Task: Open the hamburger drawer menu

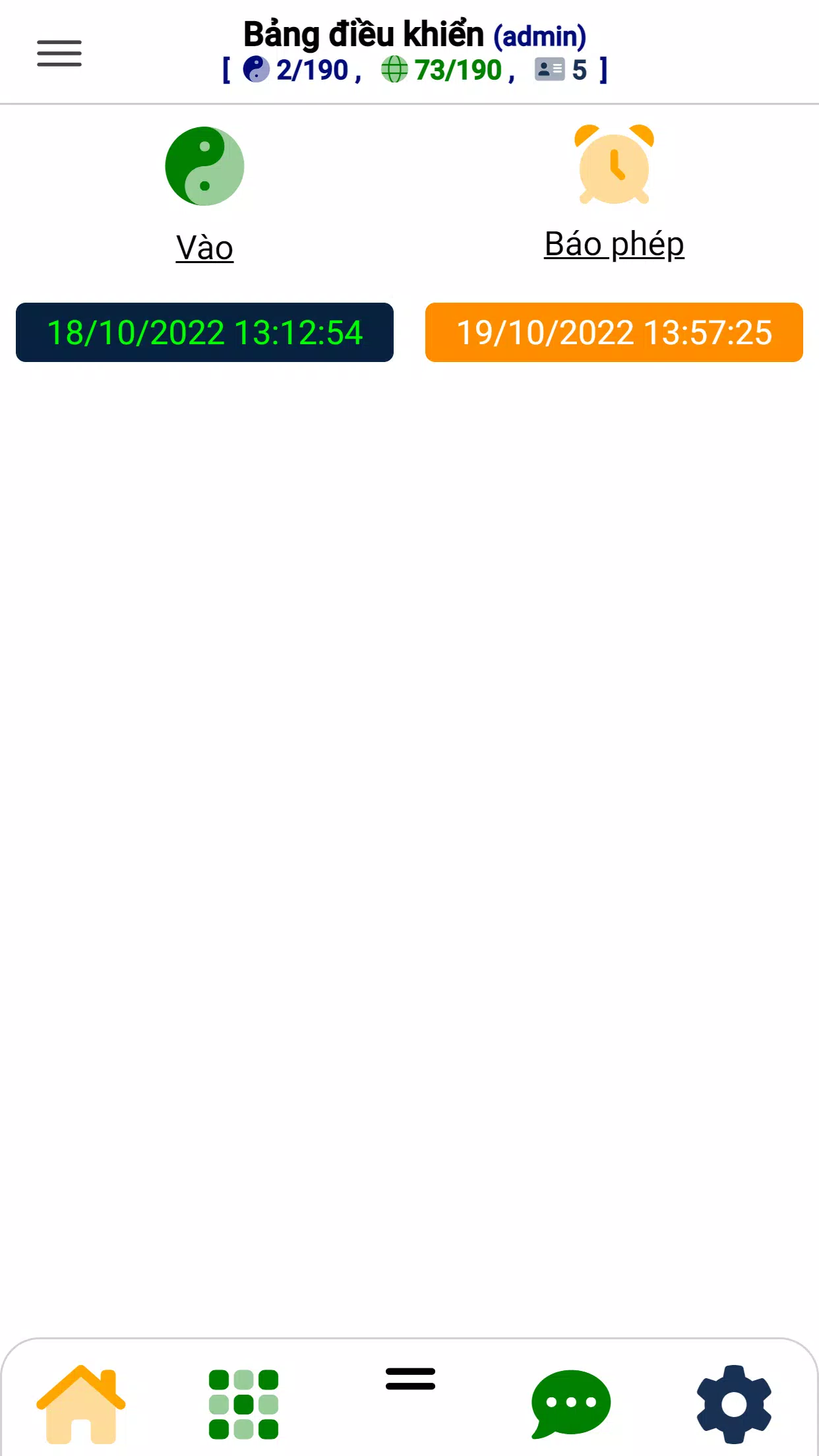Action: click(59, 53)
